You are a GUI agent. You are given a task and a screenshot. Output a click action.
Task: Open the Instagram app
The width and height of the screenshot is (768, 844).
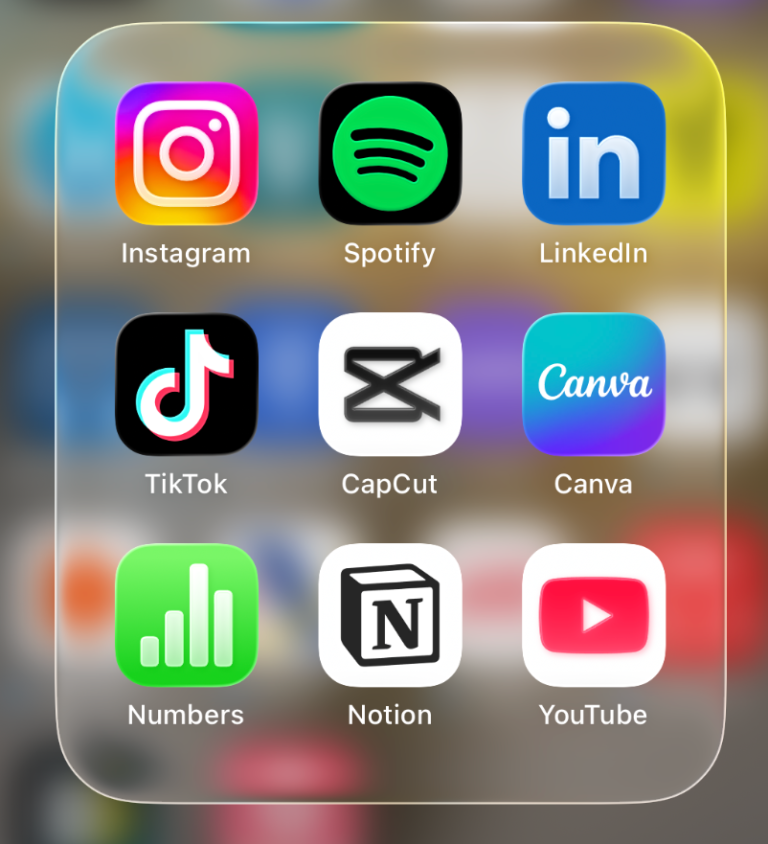(x=186, y=154)
